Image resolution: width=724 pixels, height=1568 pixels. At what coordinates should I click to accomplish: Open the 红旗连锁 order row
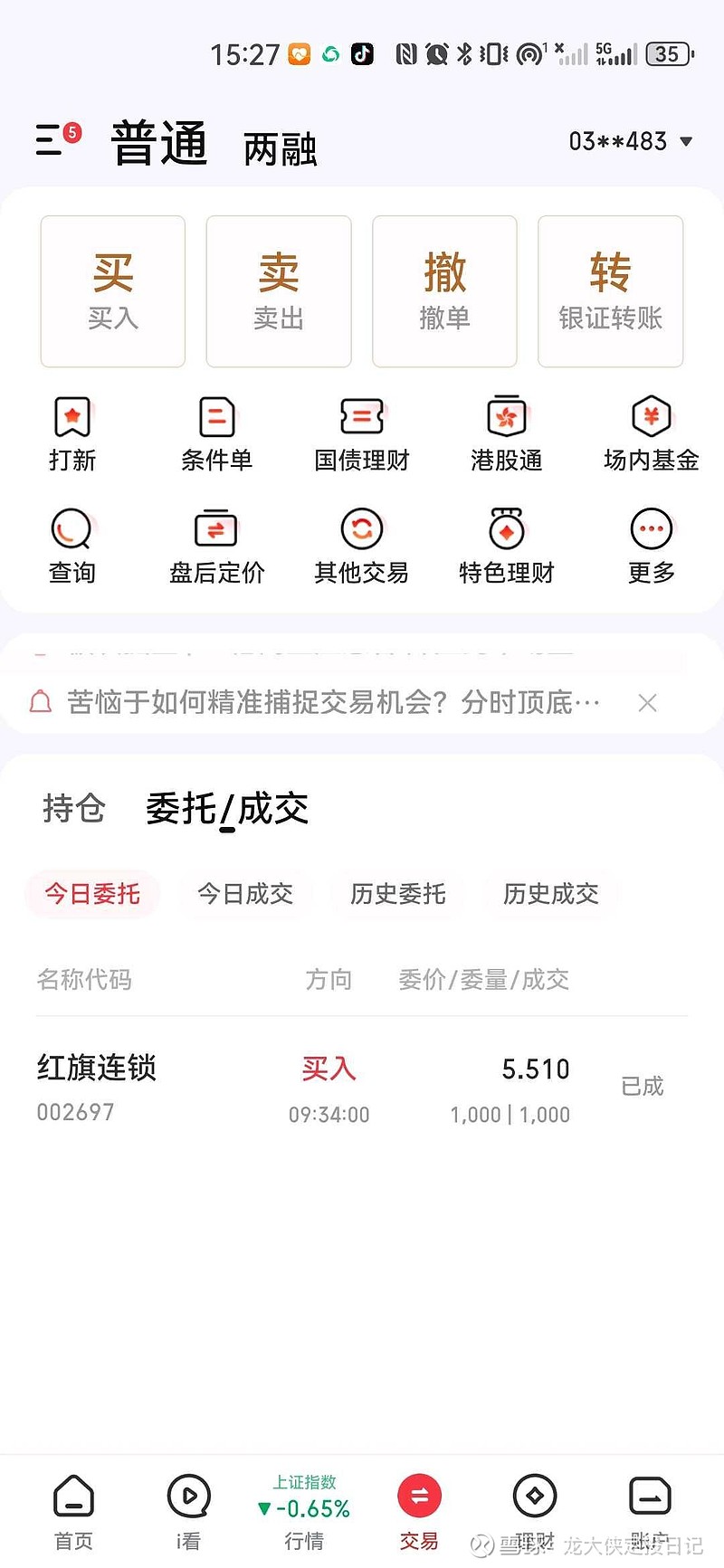362,1088
